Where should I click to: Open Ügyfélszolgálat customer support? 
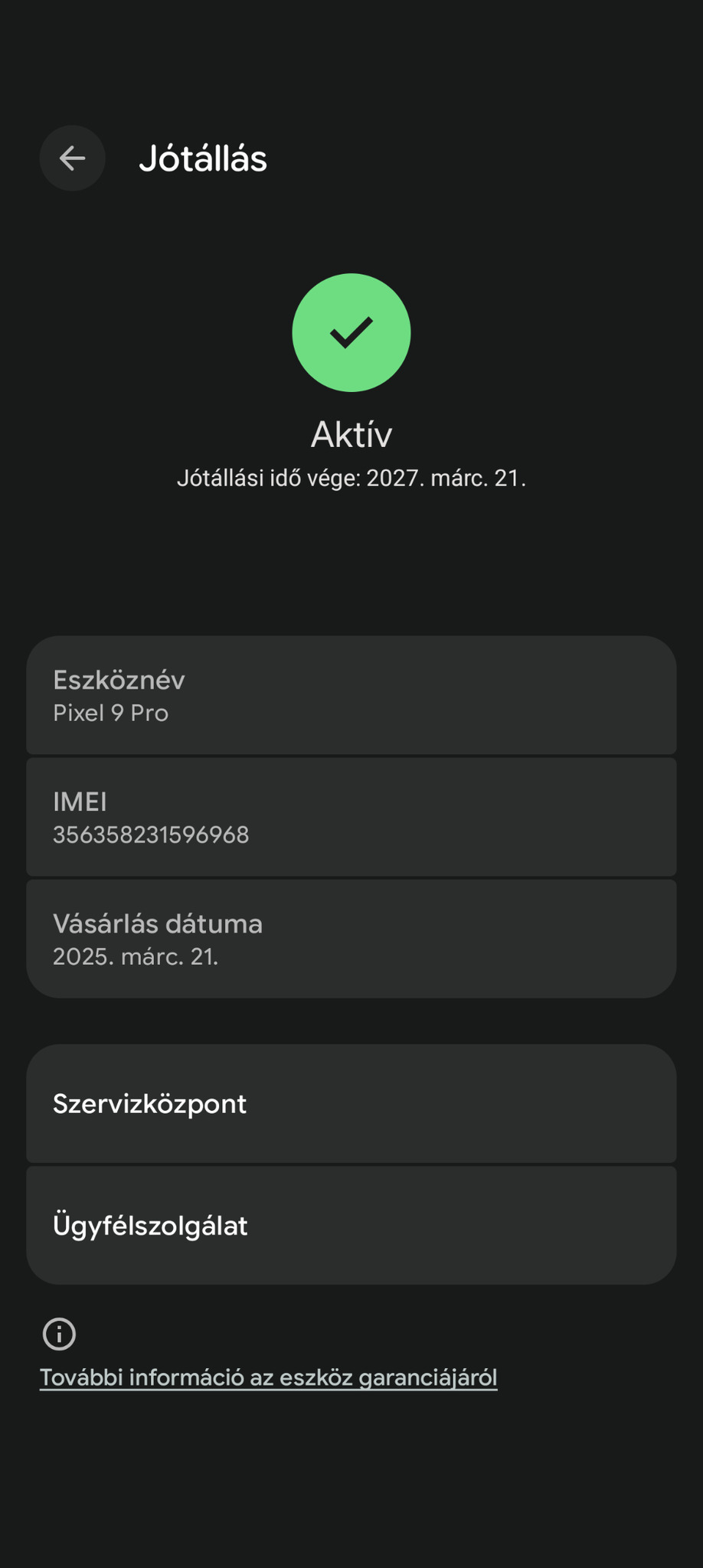pos(351,1225)
